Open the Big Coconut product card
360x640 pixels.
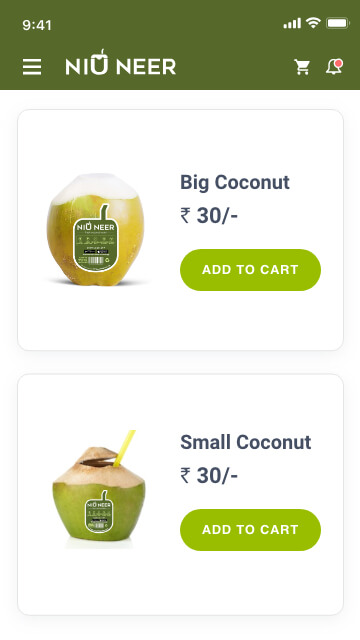tap(180, 230)
